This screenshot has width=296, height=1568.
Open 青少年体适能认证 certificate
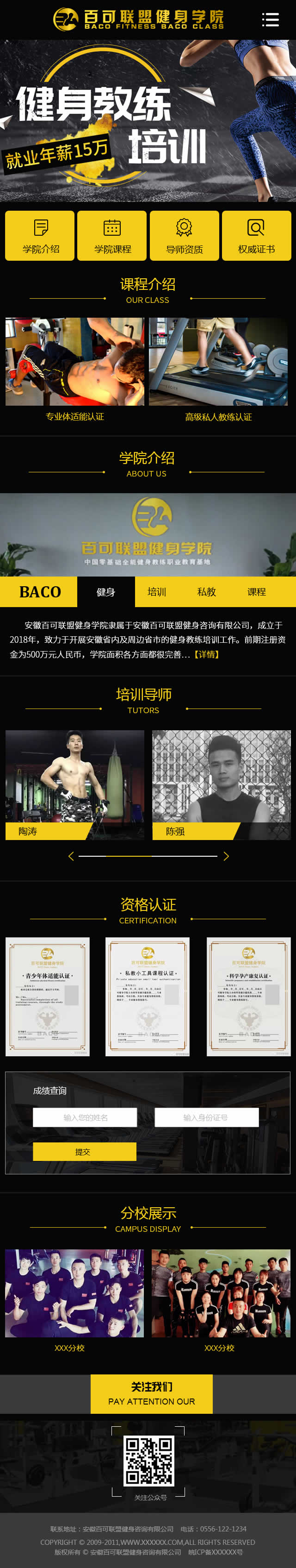(x=48, y=996)
